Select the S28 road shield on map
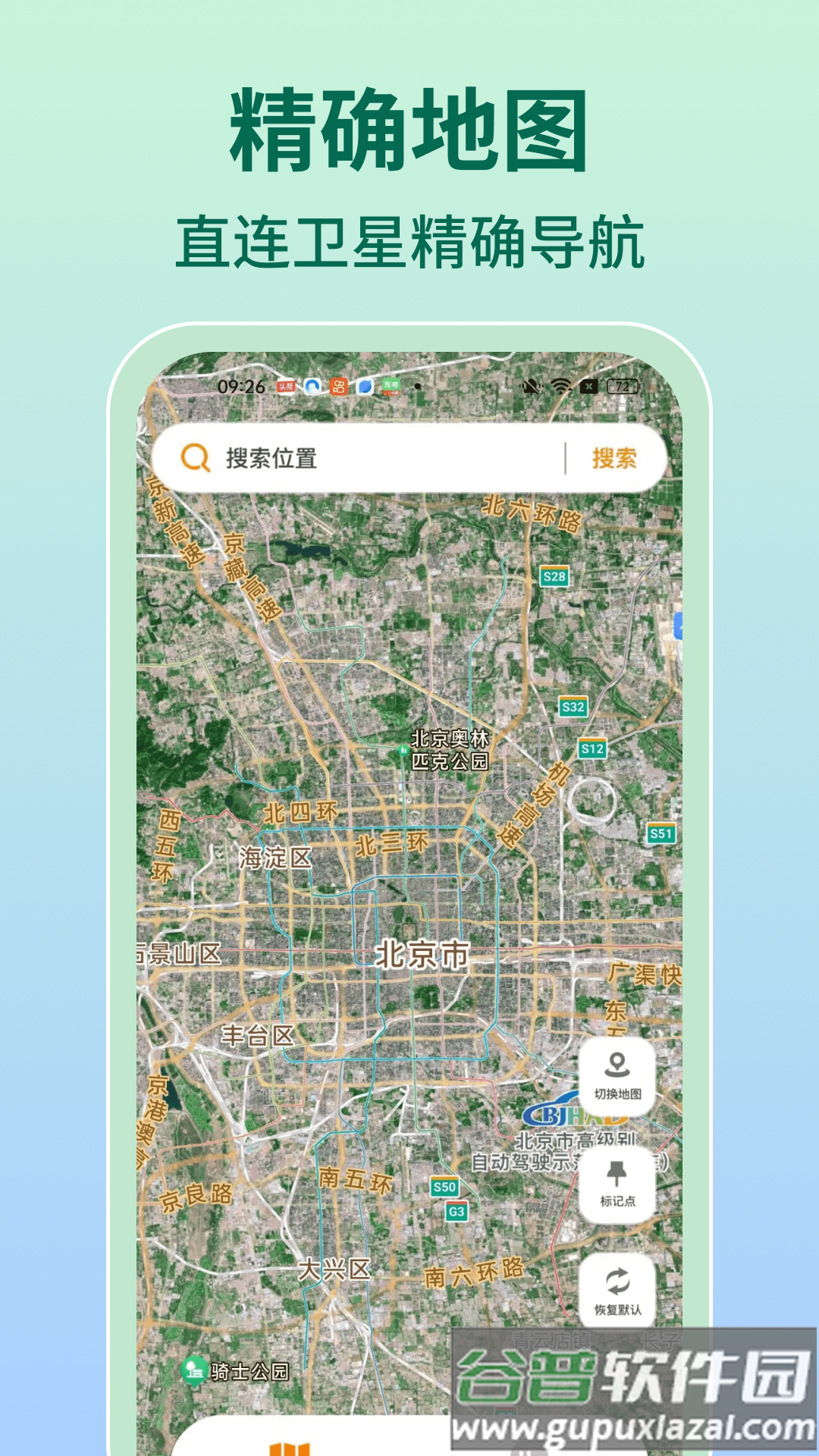The width and height of the screenshot is (819, 1456). [554, 578]
